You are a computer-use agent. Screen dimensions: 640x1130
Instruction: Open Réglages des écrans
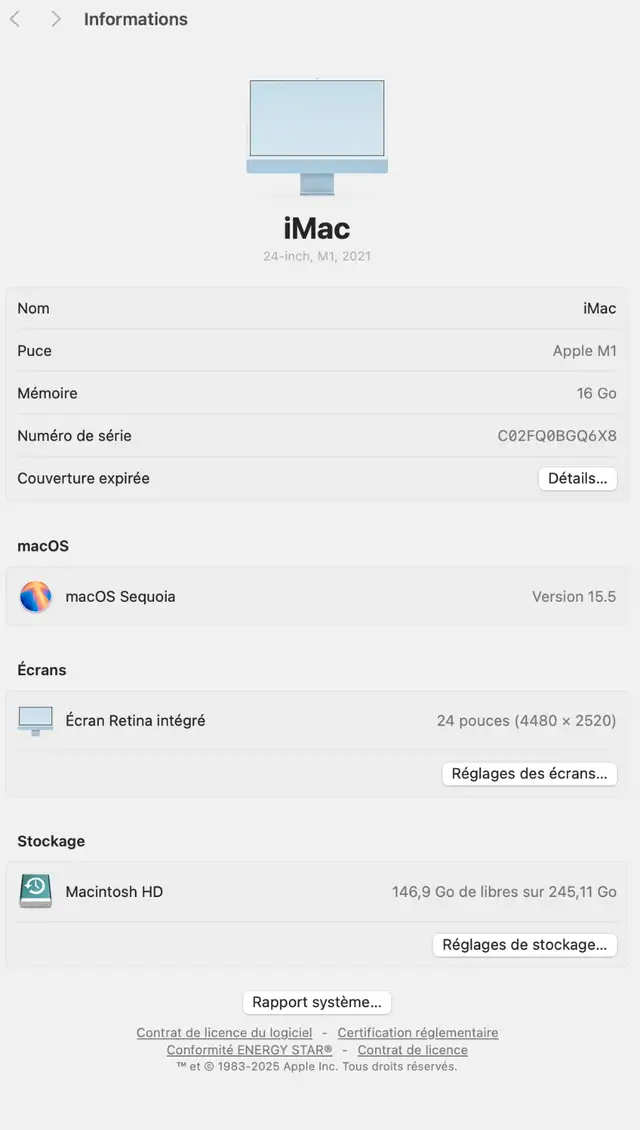pyautogui.click(x=529, y=774)
